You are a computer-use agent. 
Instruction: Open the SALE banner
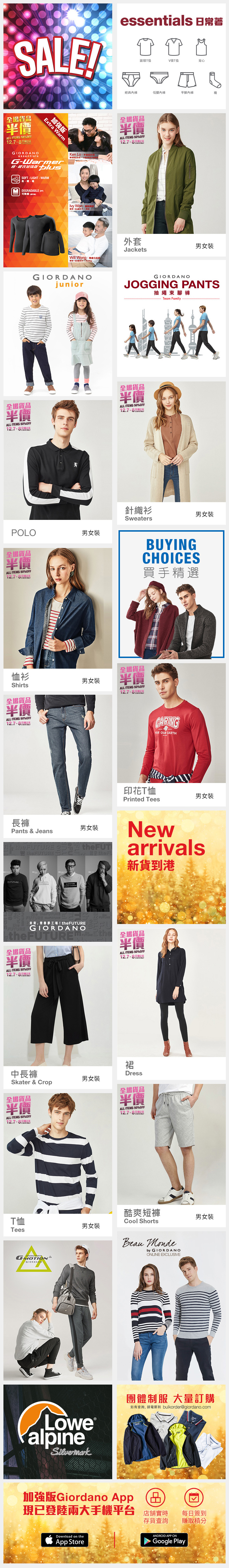tap(58, 56)
